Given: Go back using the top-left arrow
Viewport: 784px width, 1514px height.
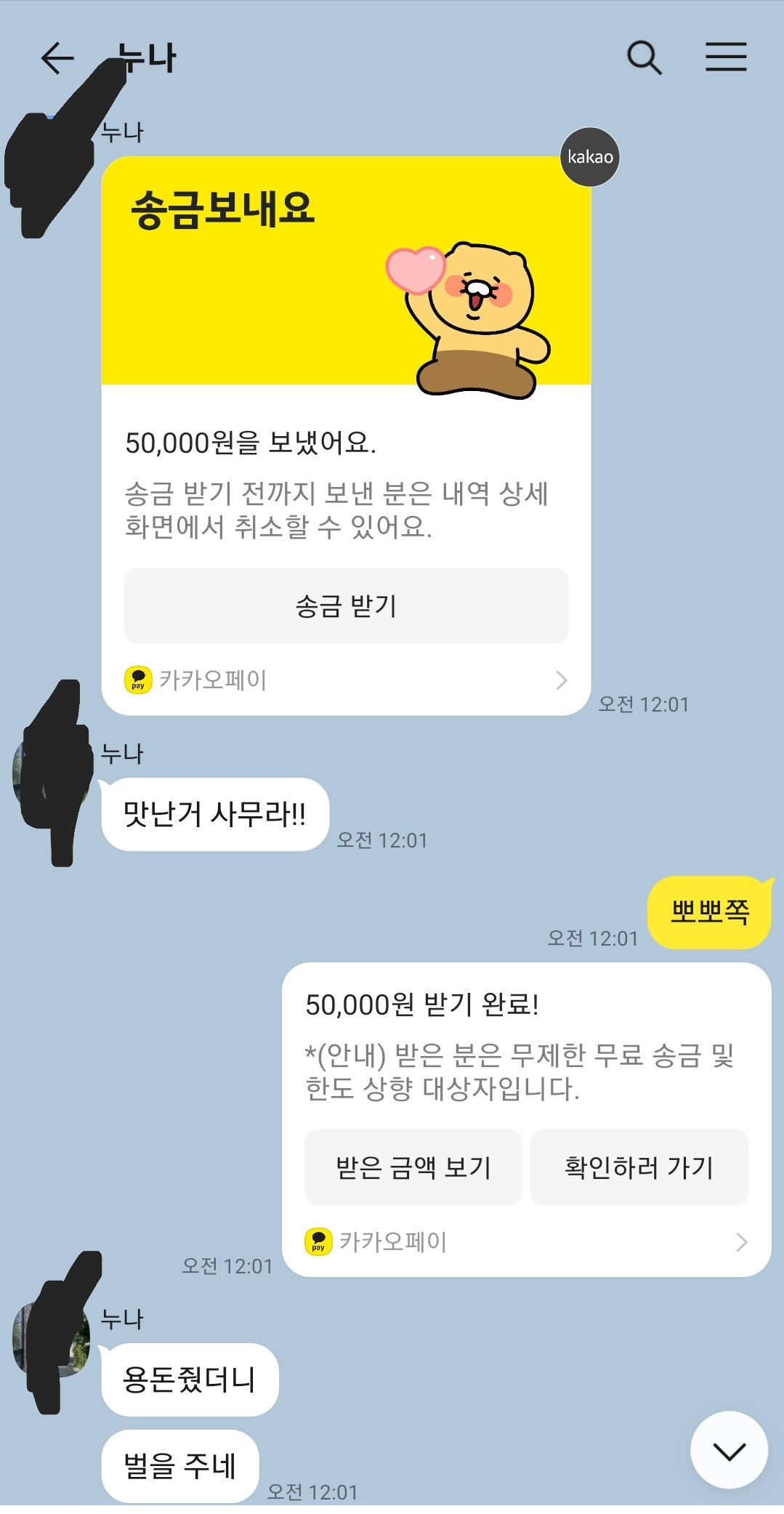Looking at the screenshot, I should pos(57,58).
